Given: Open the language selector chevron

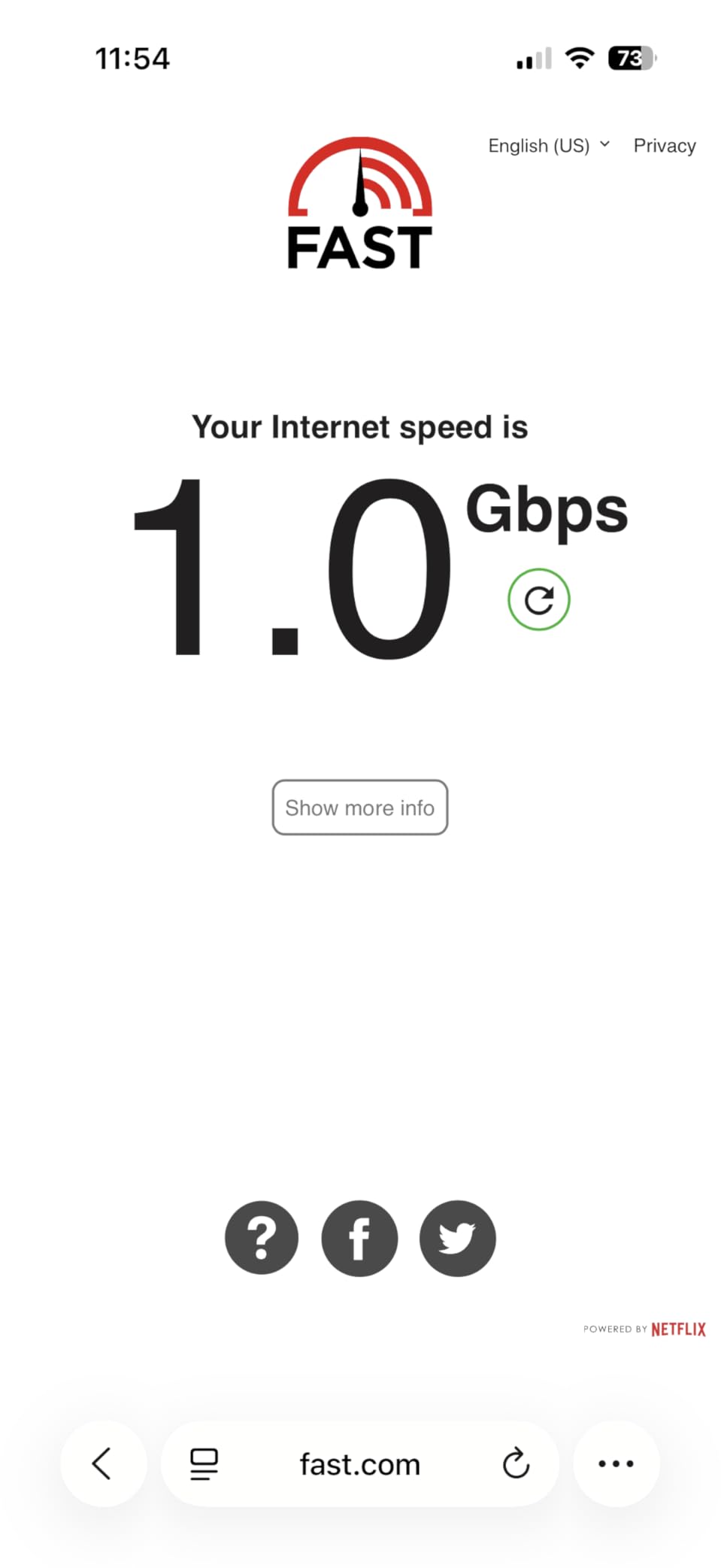Looking at the screenshot, I should point(604,145).
